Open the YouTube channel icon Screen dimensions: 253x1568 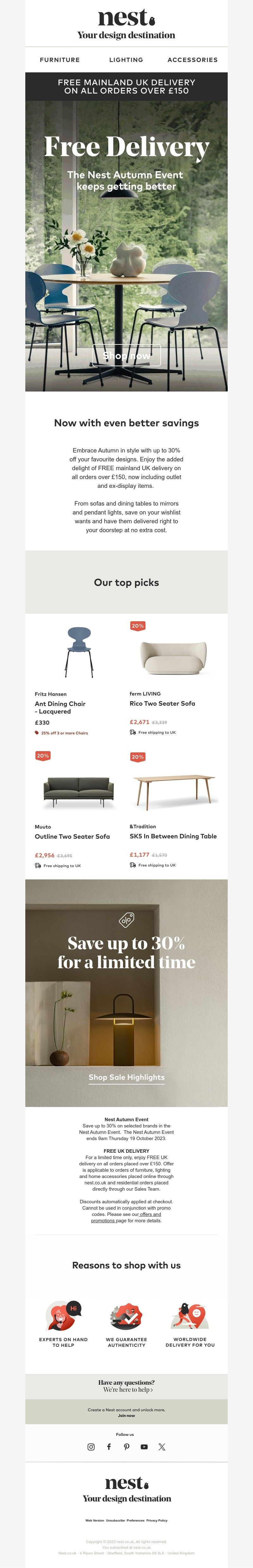point(144,1447)
